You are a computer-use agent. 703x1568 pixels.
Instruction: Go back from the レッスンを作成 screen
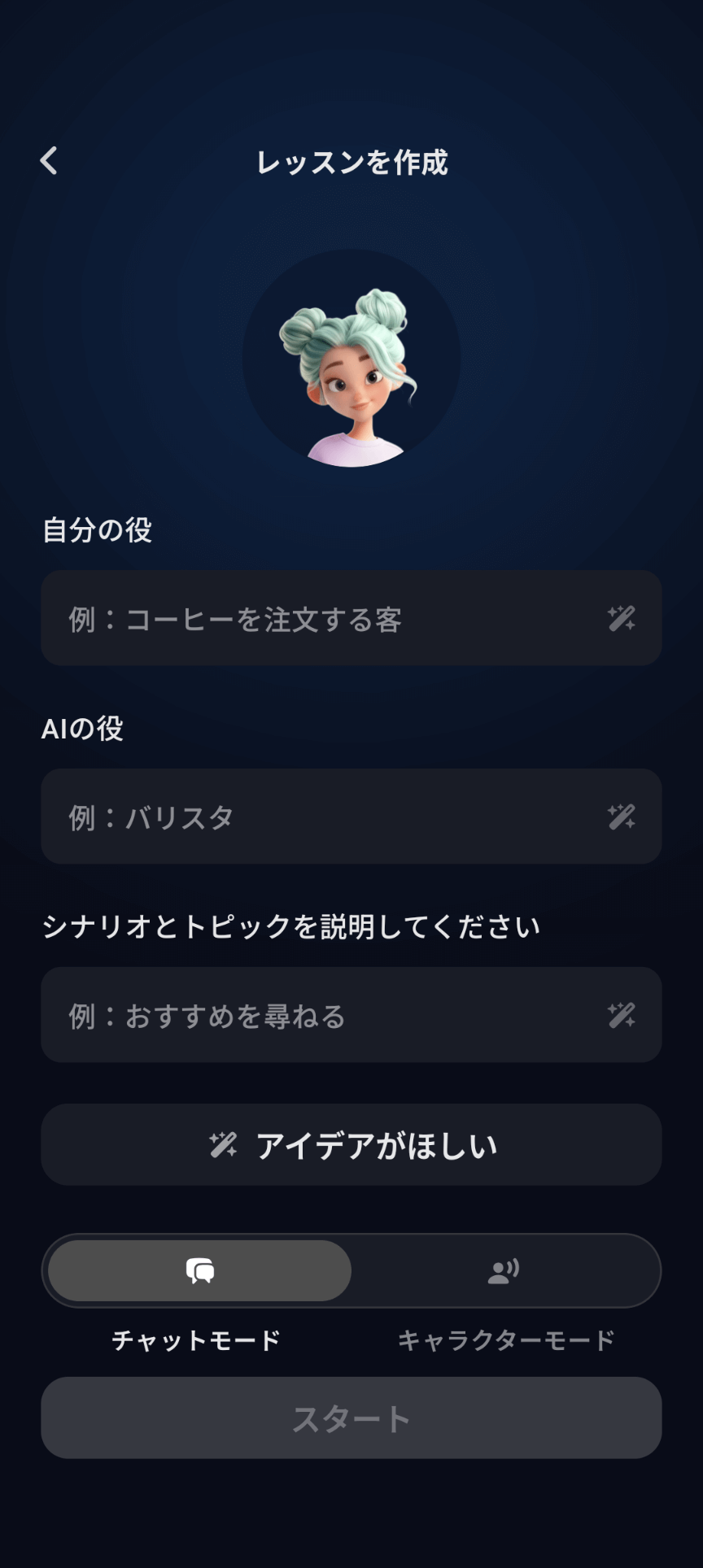tap(50, 161)
